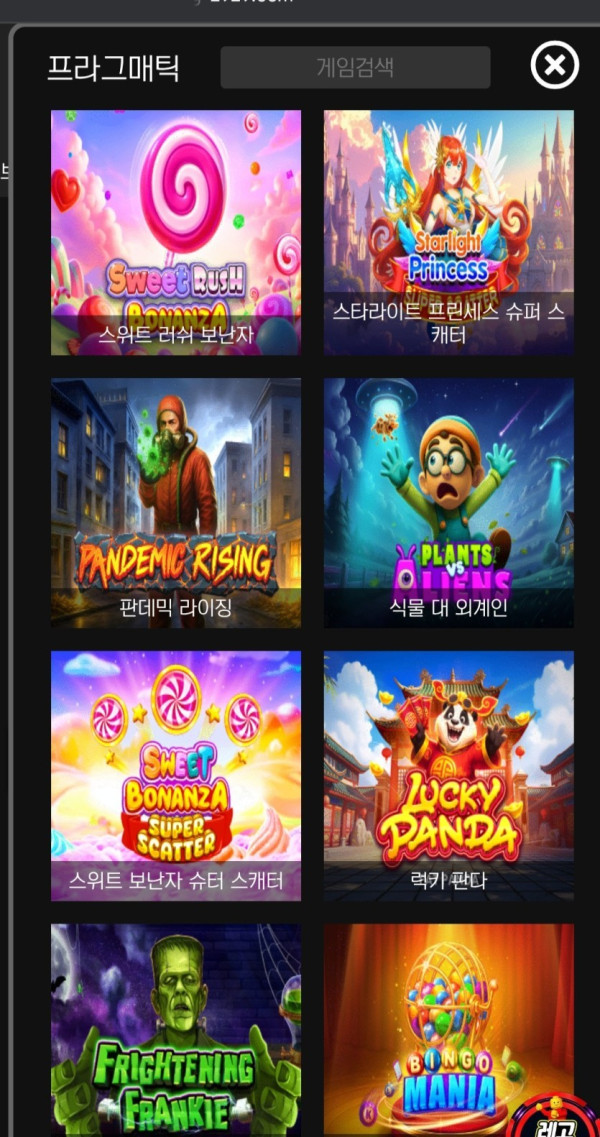Image resolution: width=600 pixels, height=1137 pixels.
Task: Close the 프라그마틱 game list
Action: click(554, 67)
